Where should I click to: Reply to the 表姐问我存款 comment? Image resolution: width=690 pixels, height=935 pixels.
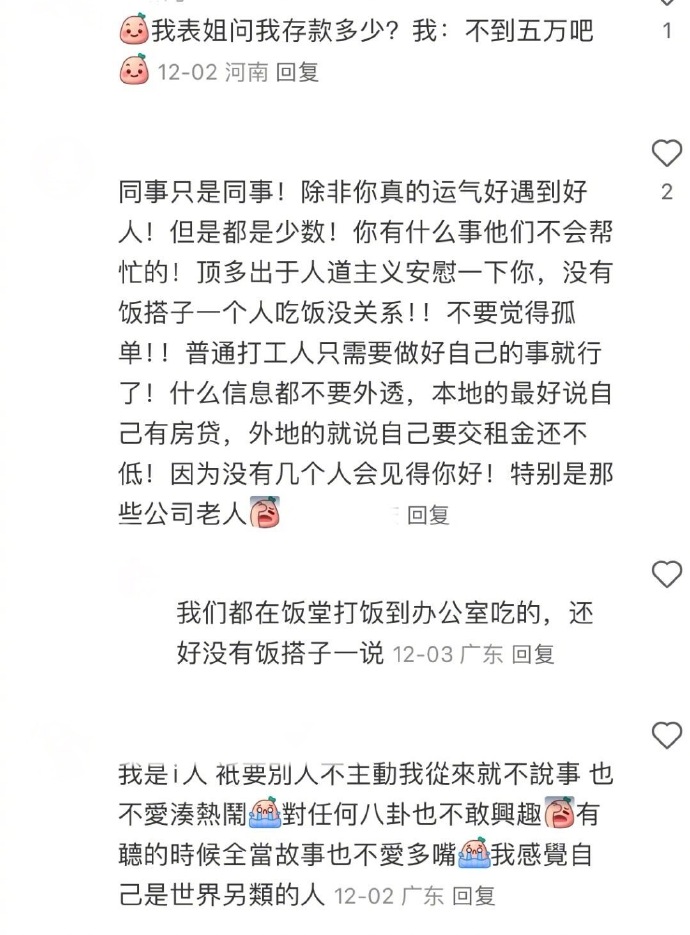click(296, 72)
